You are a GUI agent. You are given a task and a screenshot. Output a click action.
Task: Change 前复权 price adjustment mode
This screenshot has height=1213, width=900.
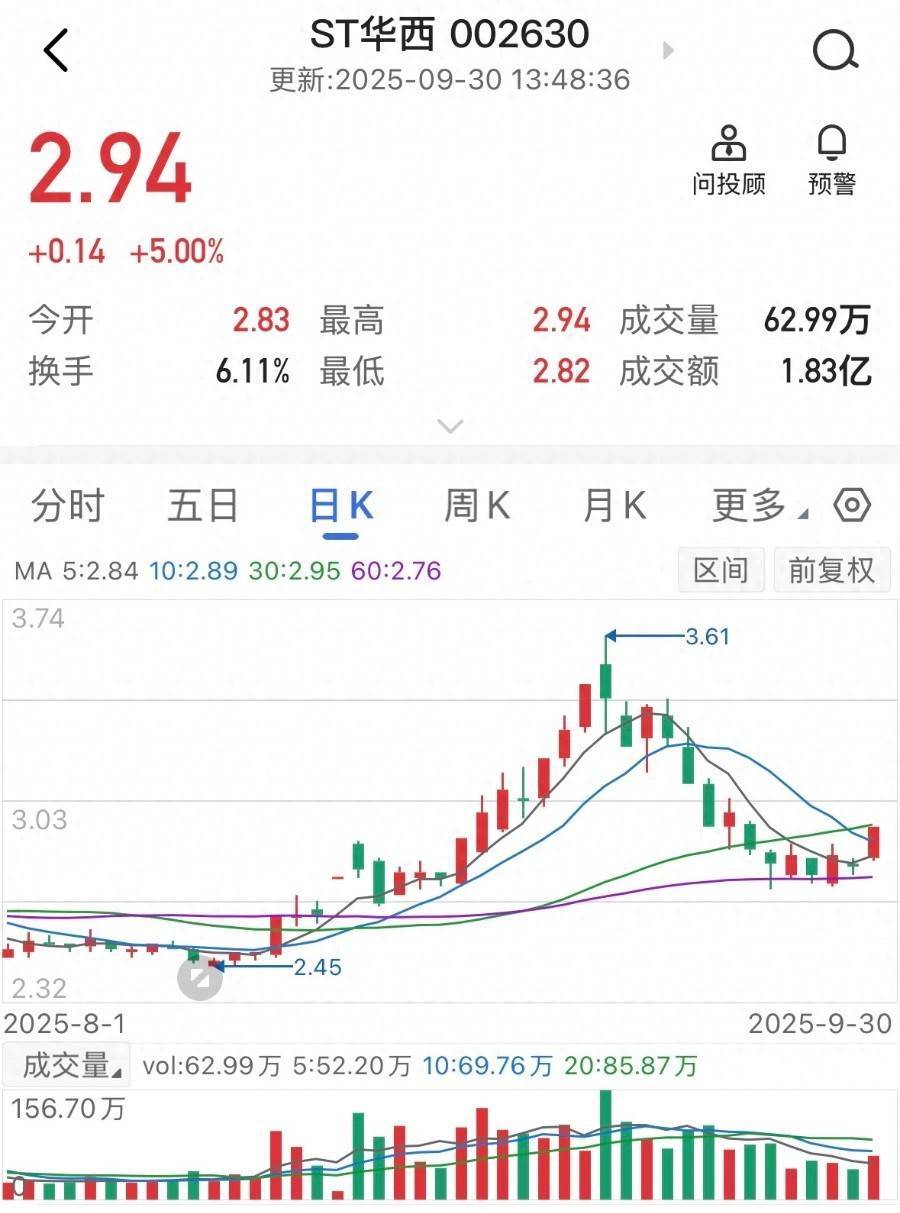[x=831, y=570]
